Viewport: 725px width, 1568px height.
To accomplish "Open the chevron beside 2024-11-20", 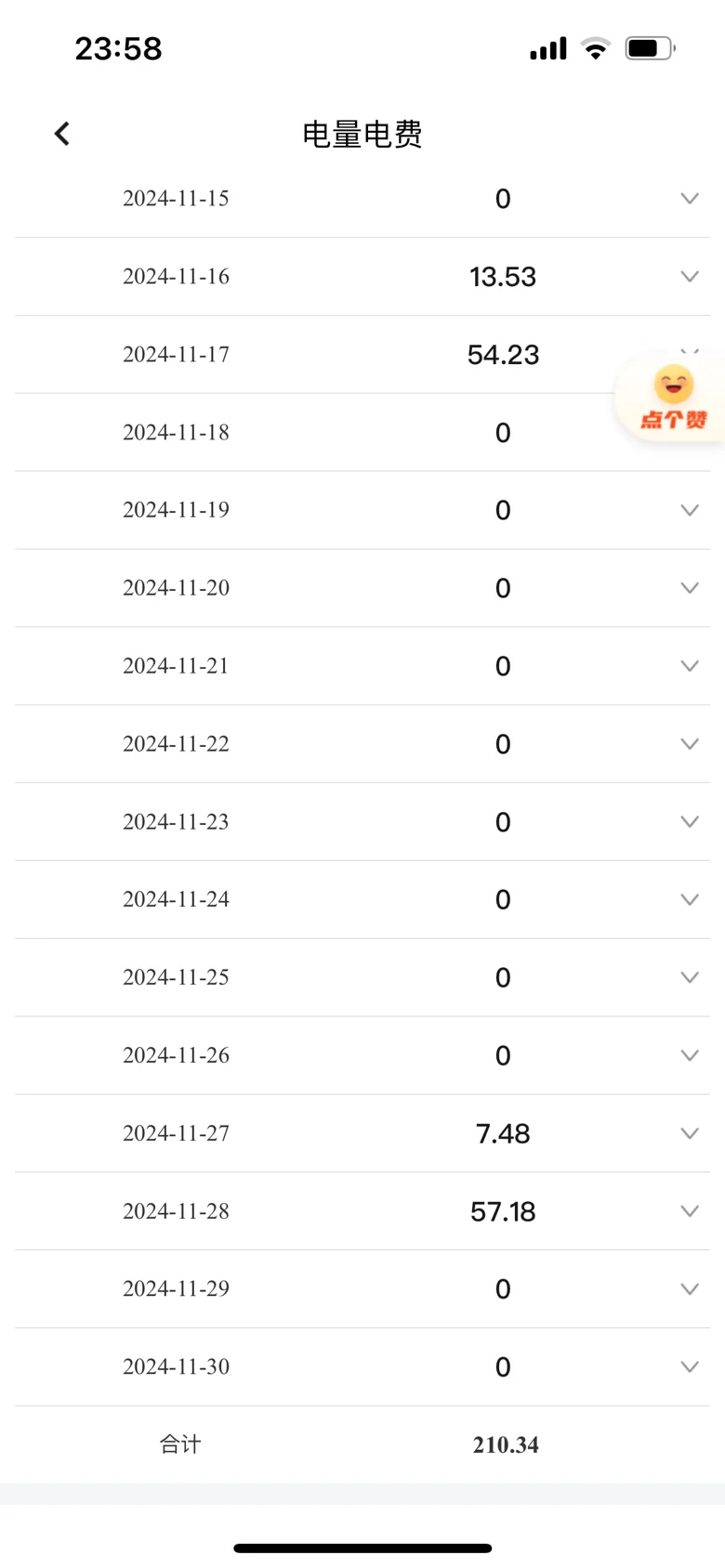I will pyautogui.click(x=690, y=588).
